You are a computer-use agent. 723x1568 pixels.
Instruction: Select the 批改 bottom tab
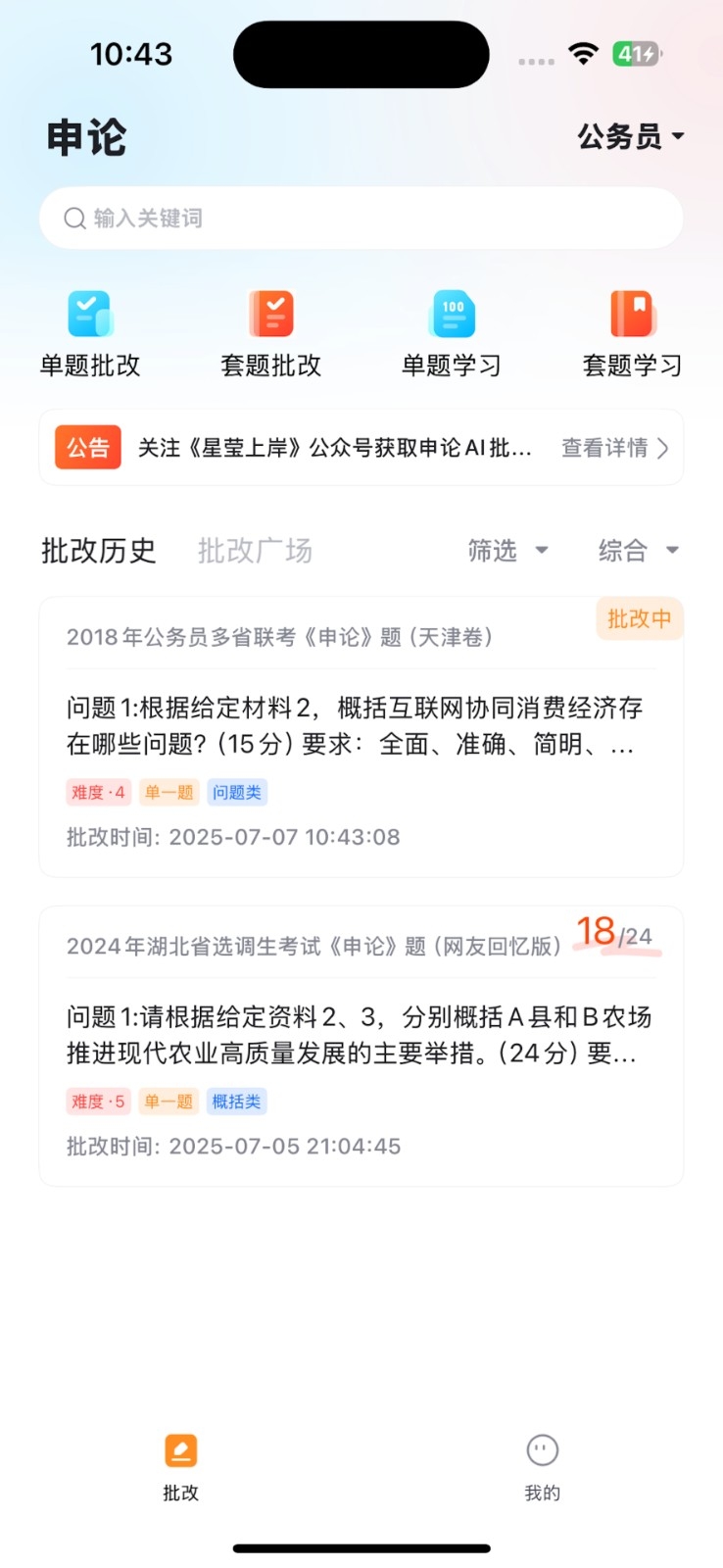tap(180, 1467)
